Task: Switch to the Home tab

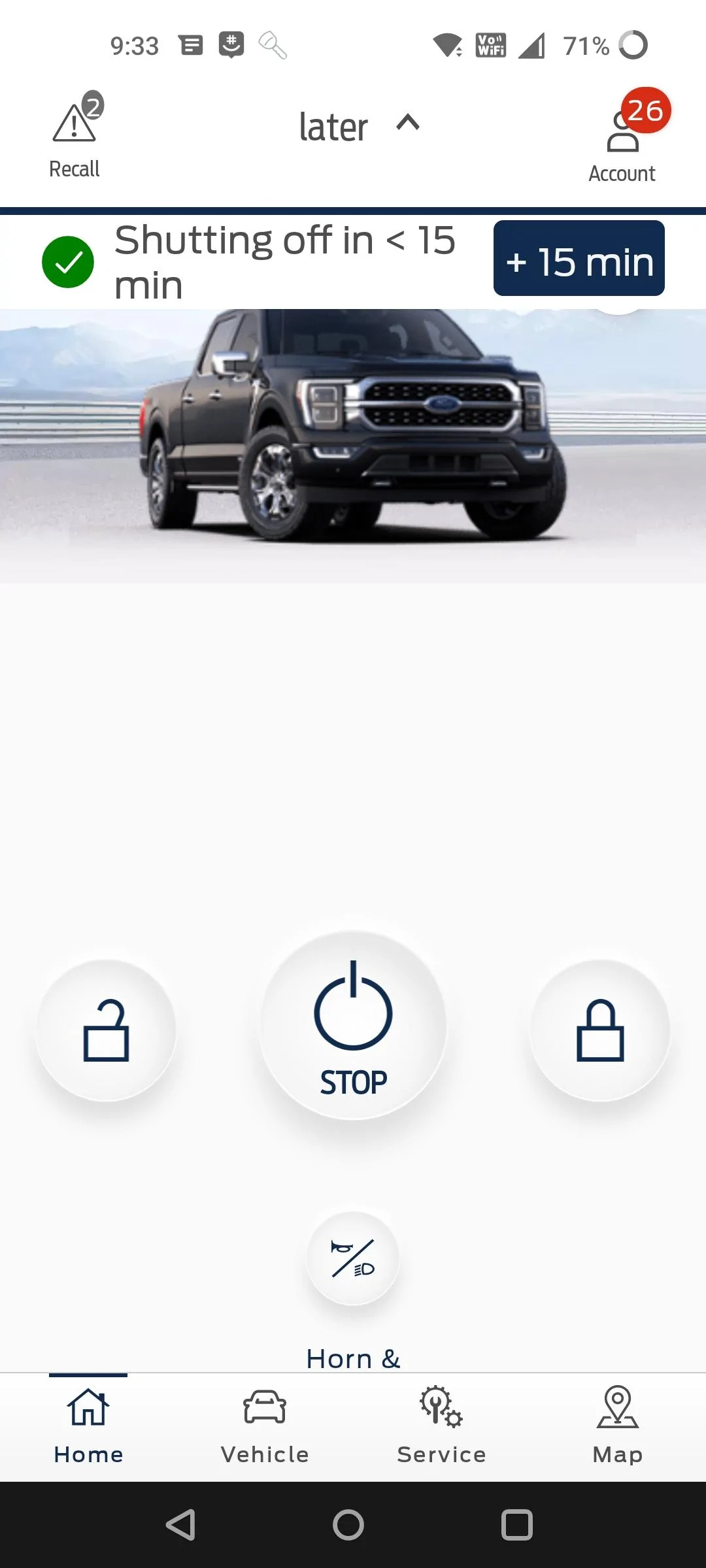Action: (88, 1426)
